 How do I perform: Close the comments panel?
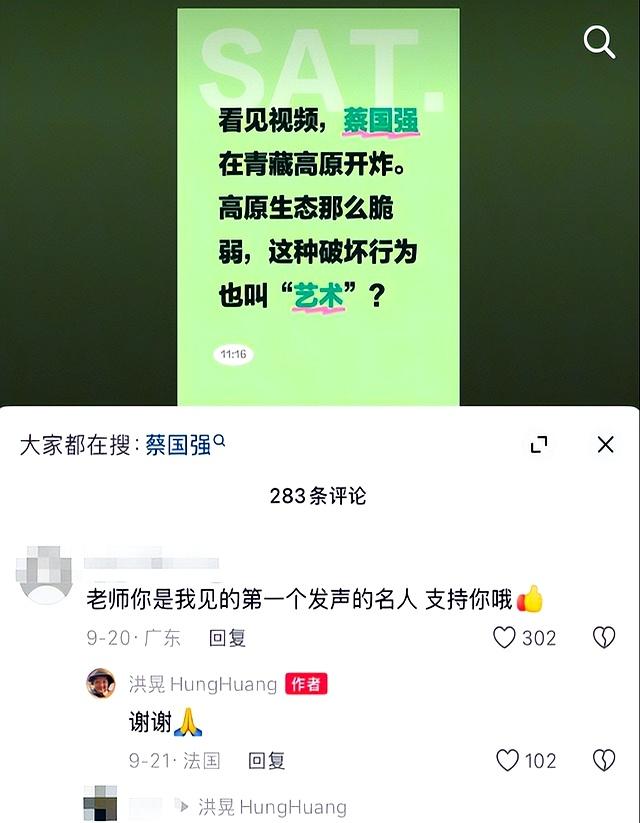(x=605, y=445)
